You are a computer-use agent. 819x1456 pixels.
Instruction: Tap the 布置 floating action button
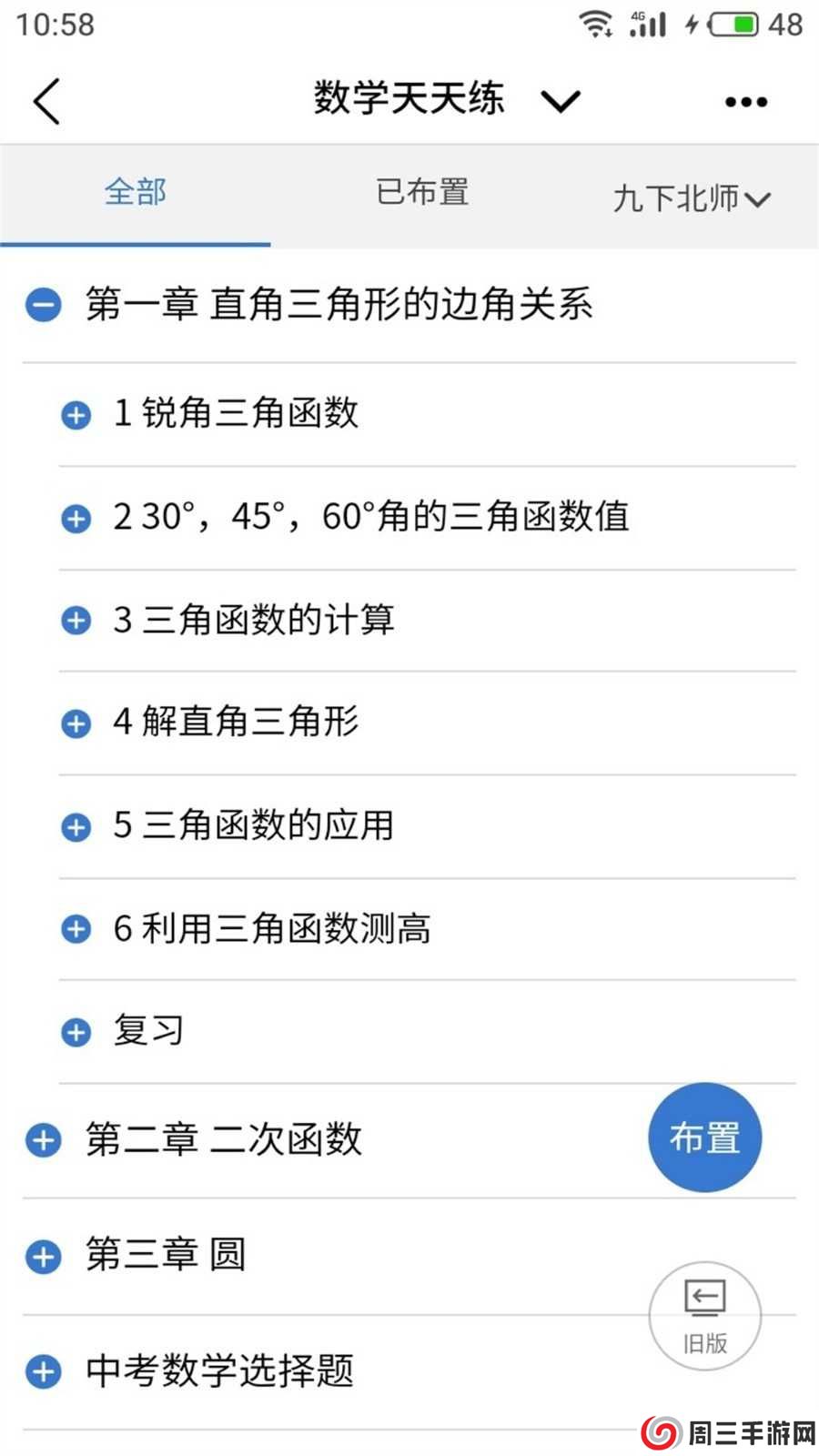704,1137
